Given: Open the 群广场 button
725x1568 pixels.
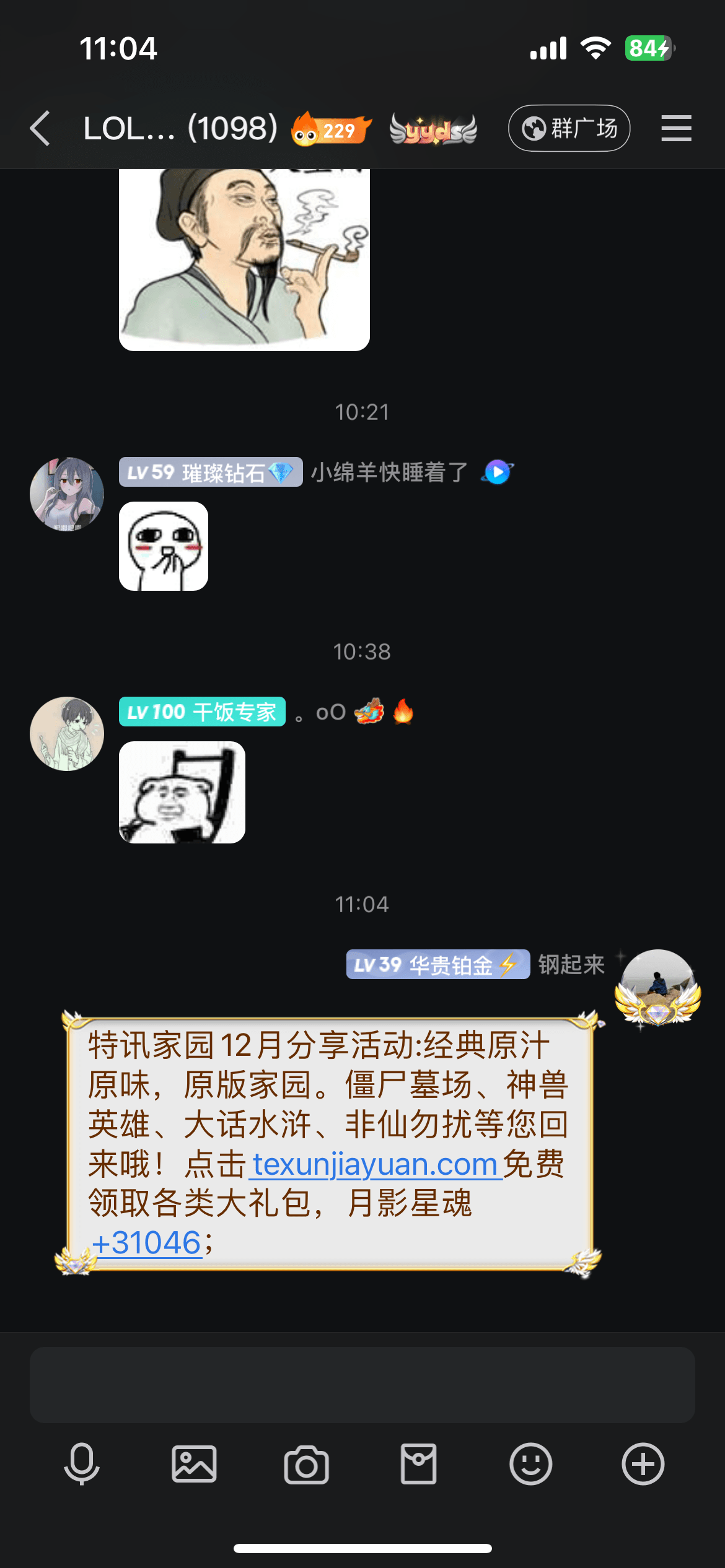Looking at the screenshot, I should pos(569,129).
